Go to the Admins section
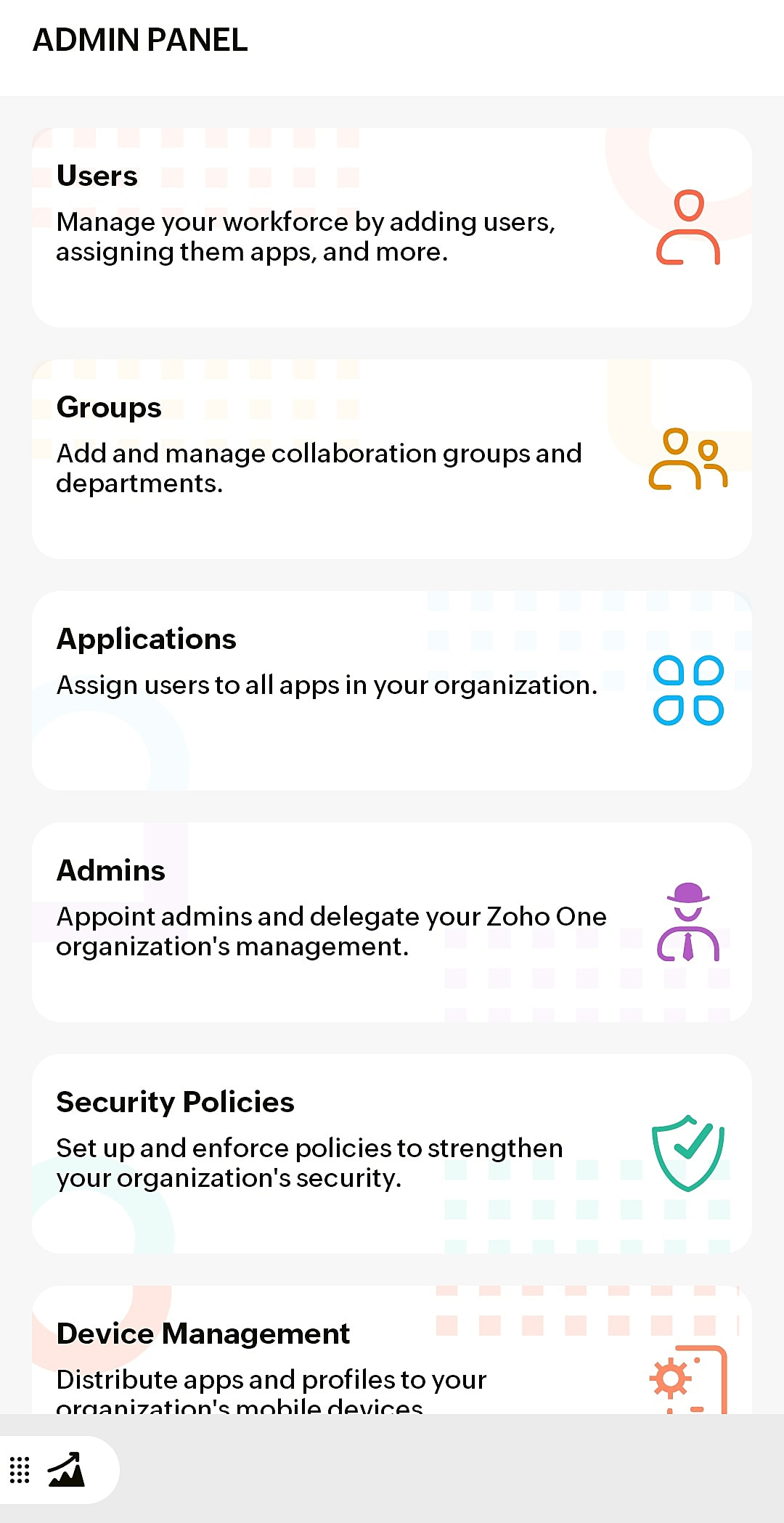 (391, 922)
